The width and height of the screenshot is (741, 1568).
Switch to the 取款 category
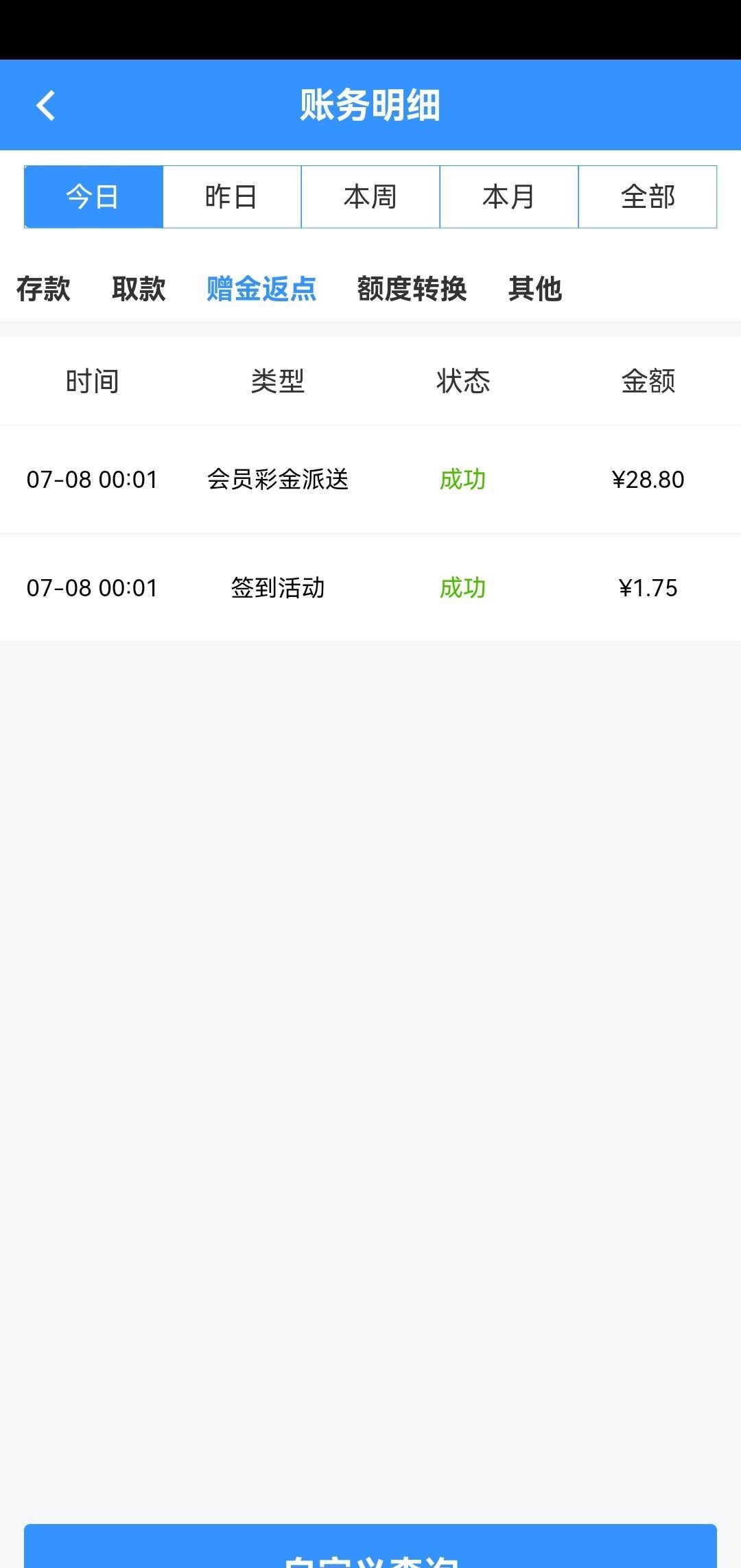tap(139, 289)
